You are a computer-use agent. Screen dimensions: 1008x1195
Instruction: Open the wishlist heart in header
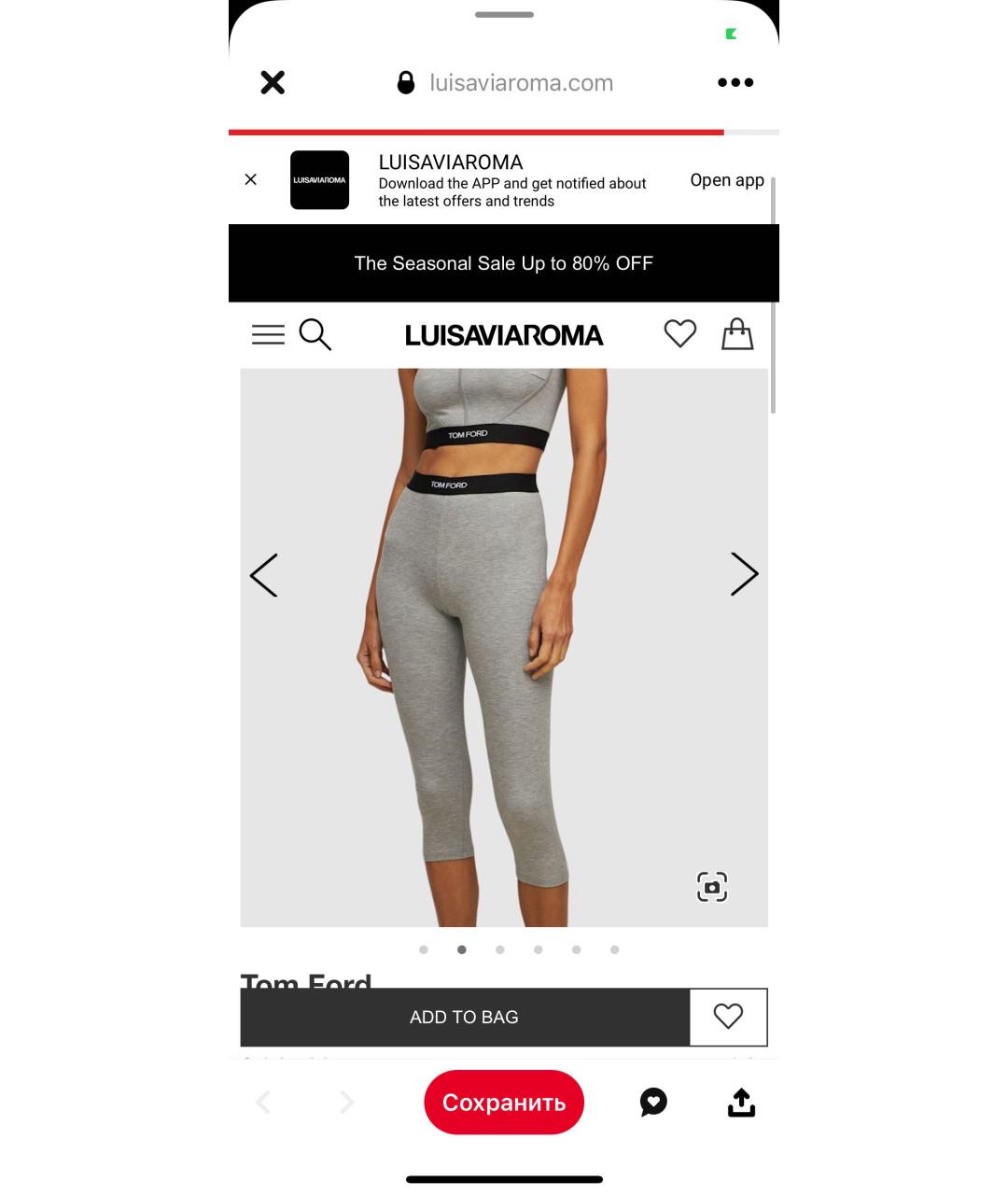pyautogui.click(x=679, y=333)
